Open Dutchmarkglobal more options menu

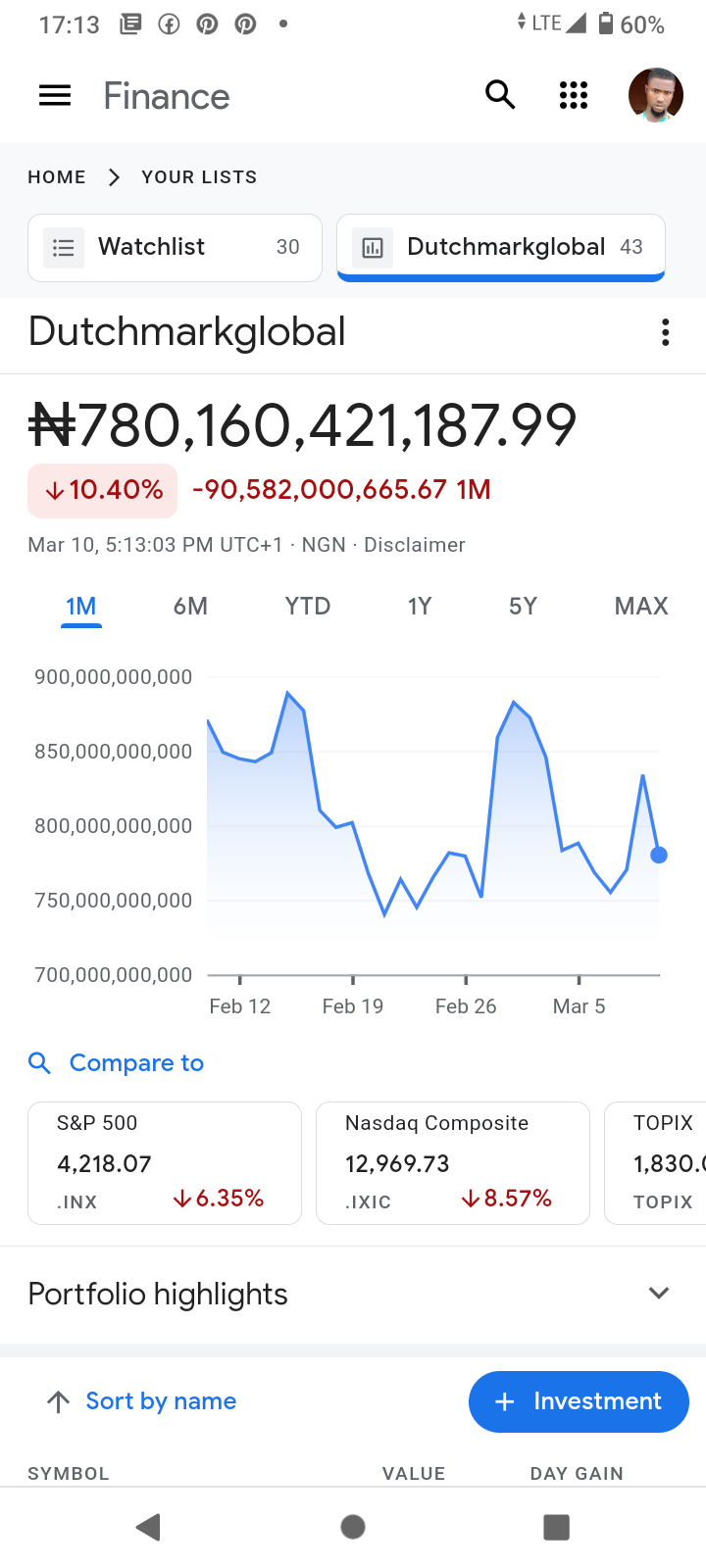tap(666, 332)
